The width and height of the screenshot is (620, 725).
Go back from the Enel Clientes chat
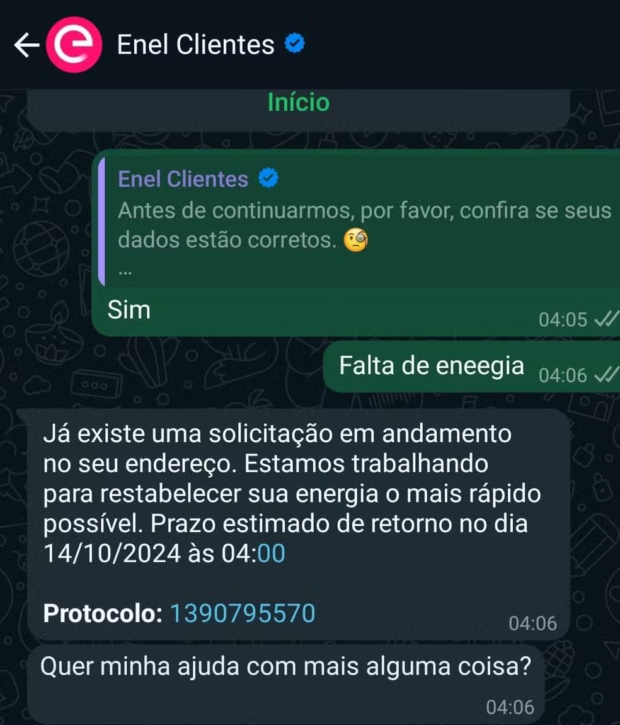(x=25, y=45)
